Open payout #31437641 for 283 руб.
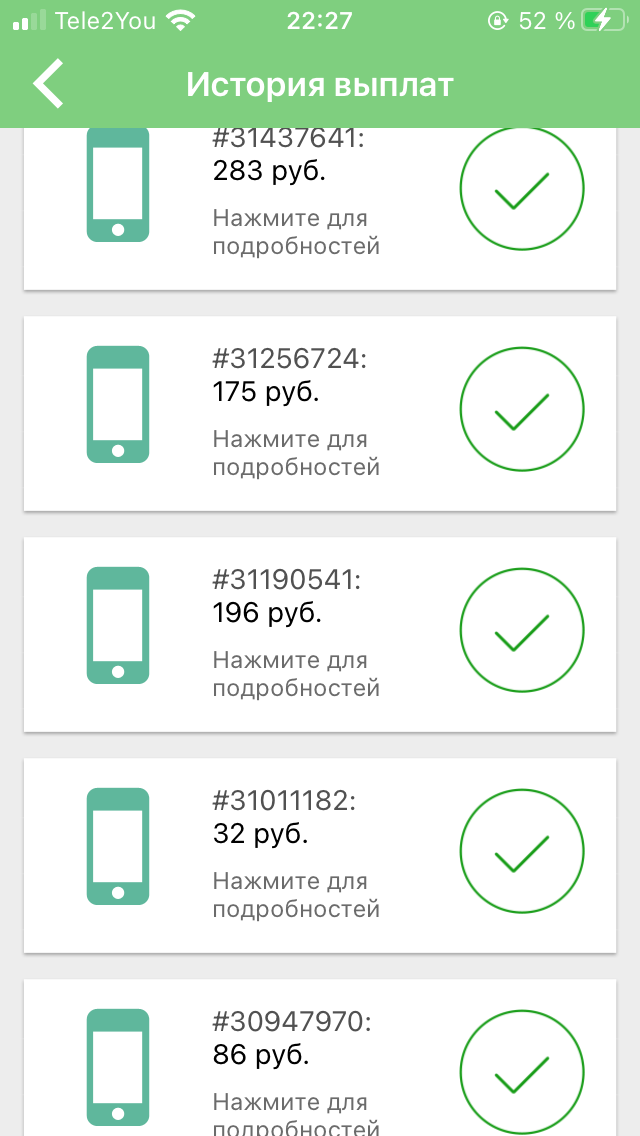Viewport: 640px width, 1136px height. click(x=320, y=209)
